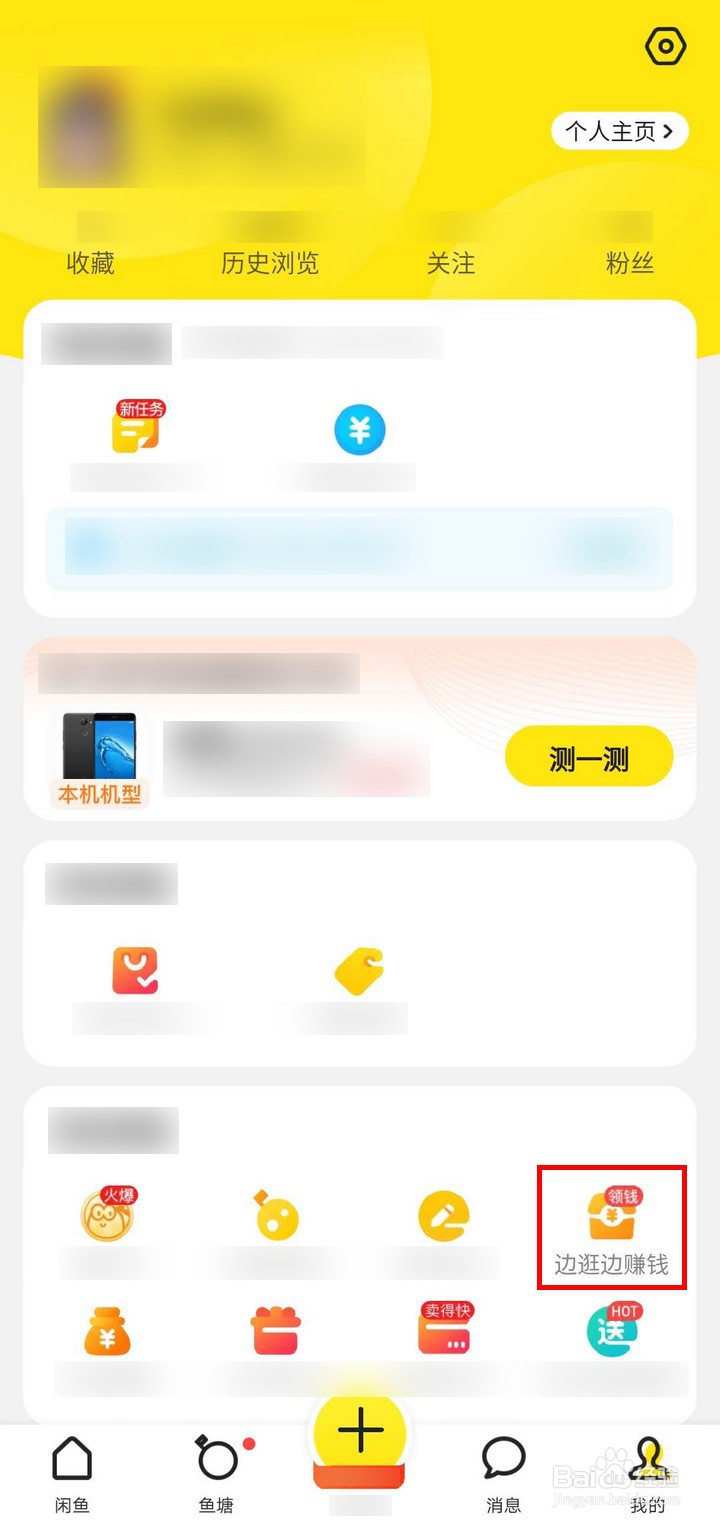Tap the teal HOT 送 icon
The width and height of the screenshot is (720, 1525).
(611, 1330)
